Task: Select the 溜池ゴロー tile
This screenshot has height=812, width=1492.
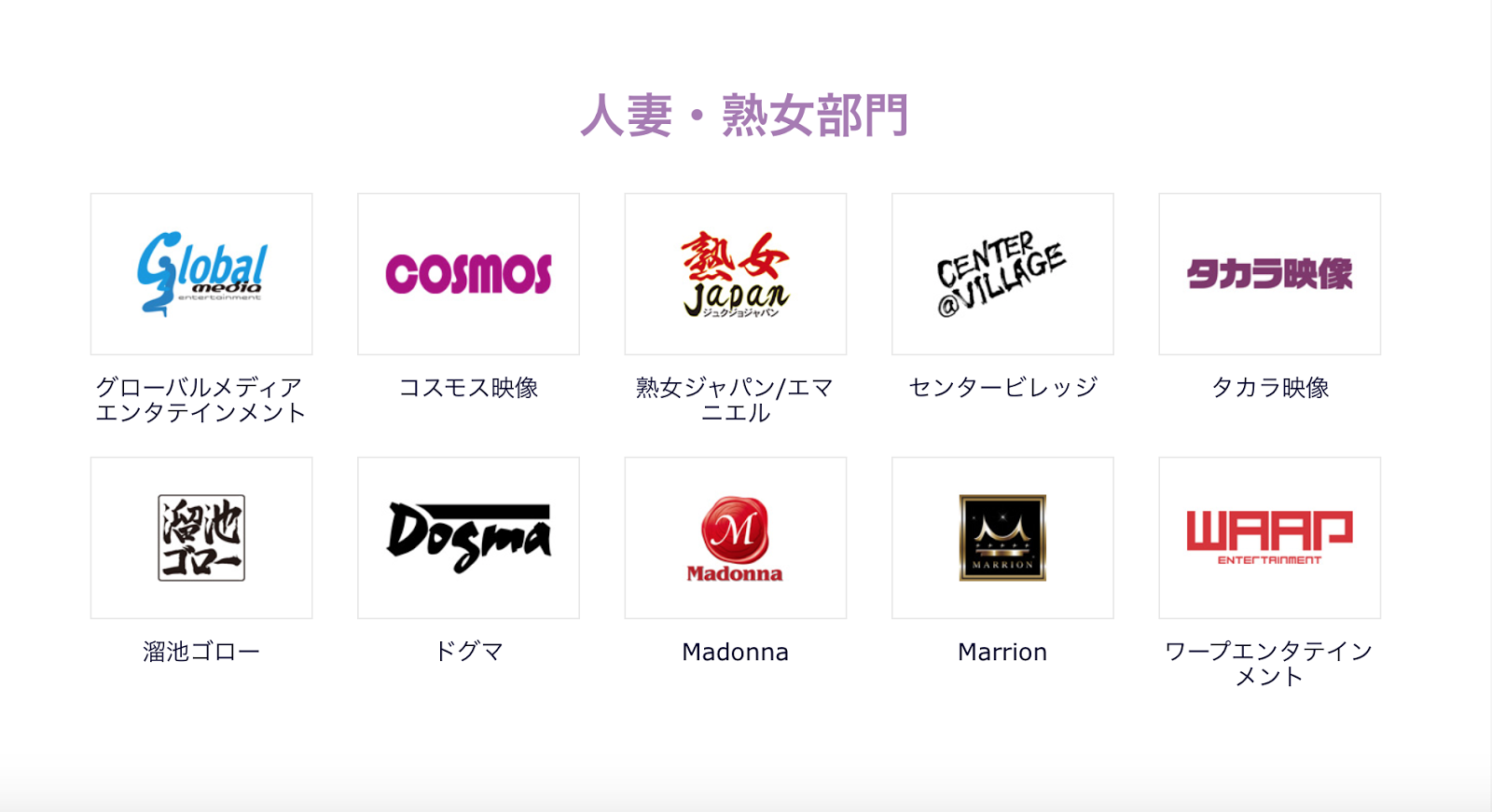Action: coord(201,538)
